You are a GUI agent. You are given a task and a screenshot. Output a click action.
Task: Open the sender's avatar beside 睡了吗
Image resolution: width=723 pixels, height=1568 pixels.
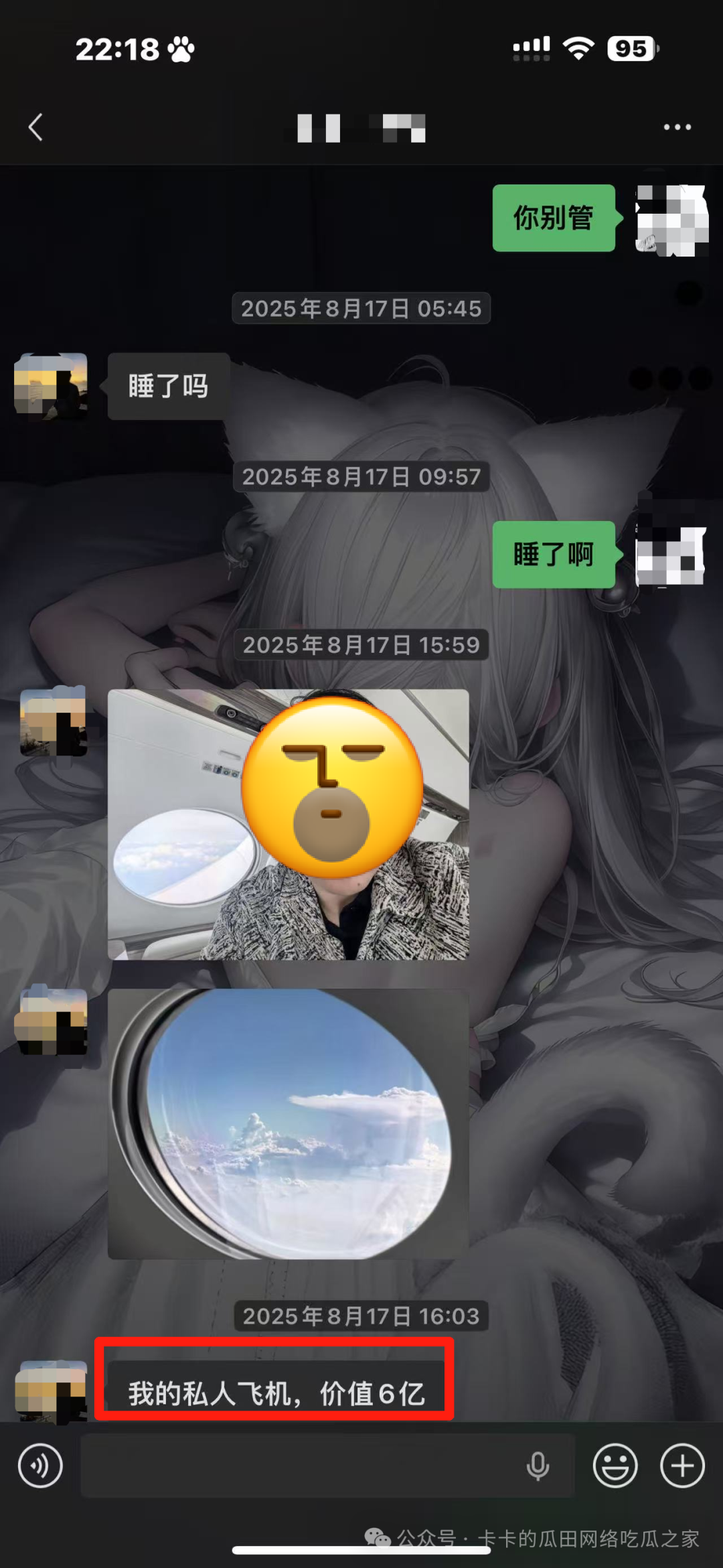(51, 386)
